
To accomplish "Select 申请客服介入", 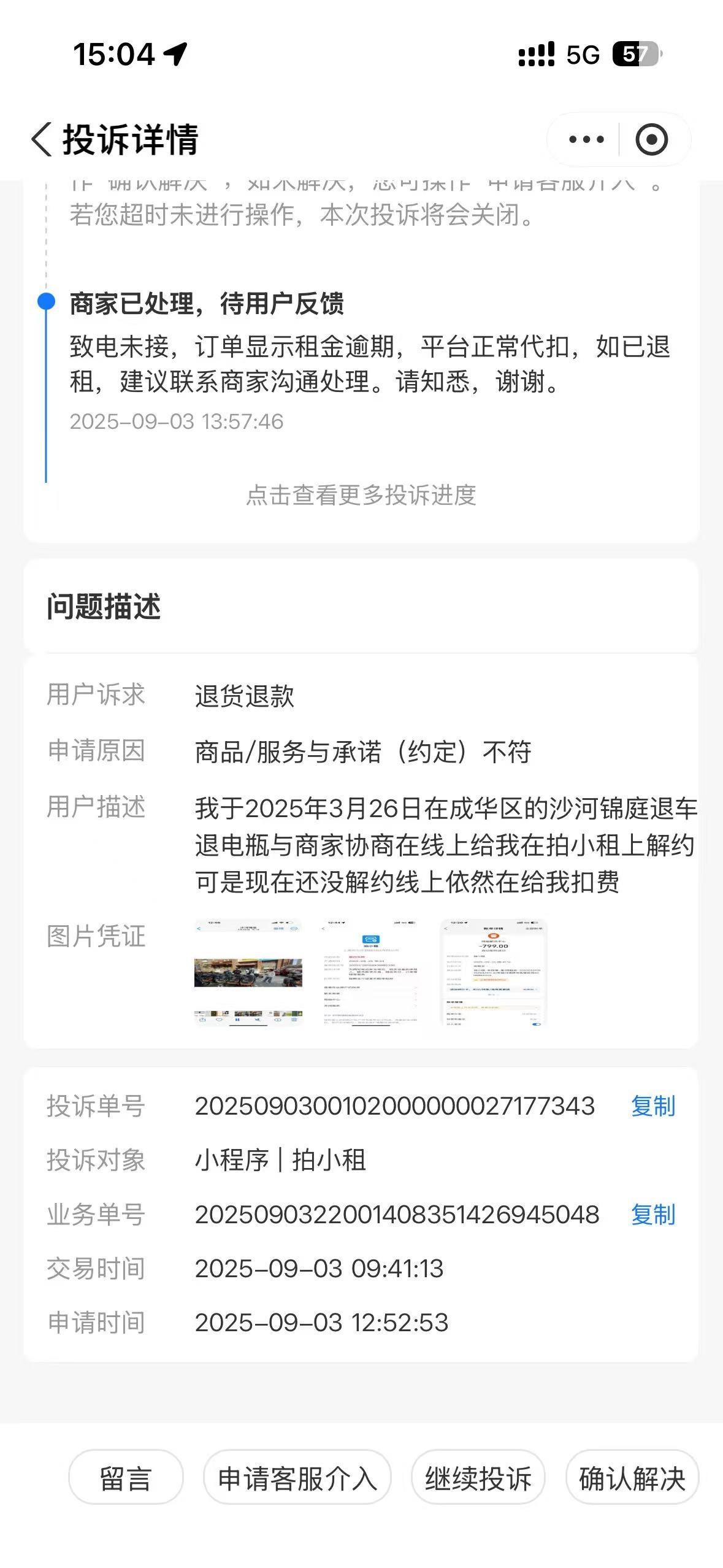I will (x=297, y=1477).
